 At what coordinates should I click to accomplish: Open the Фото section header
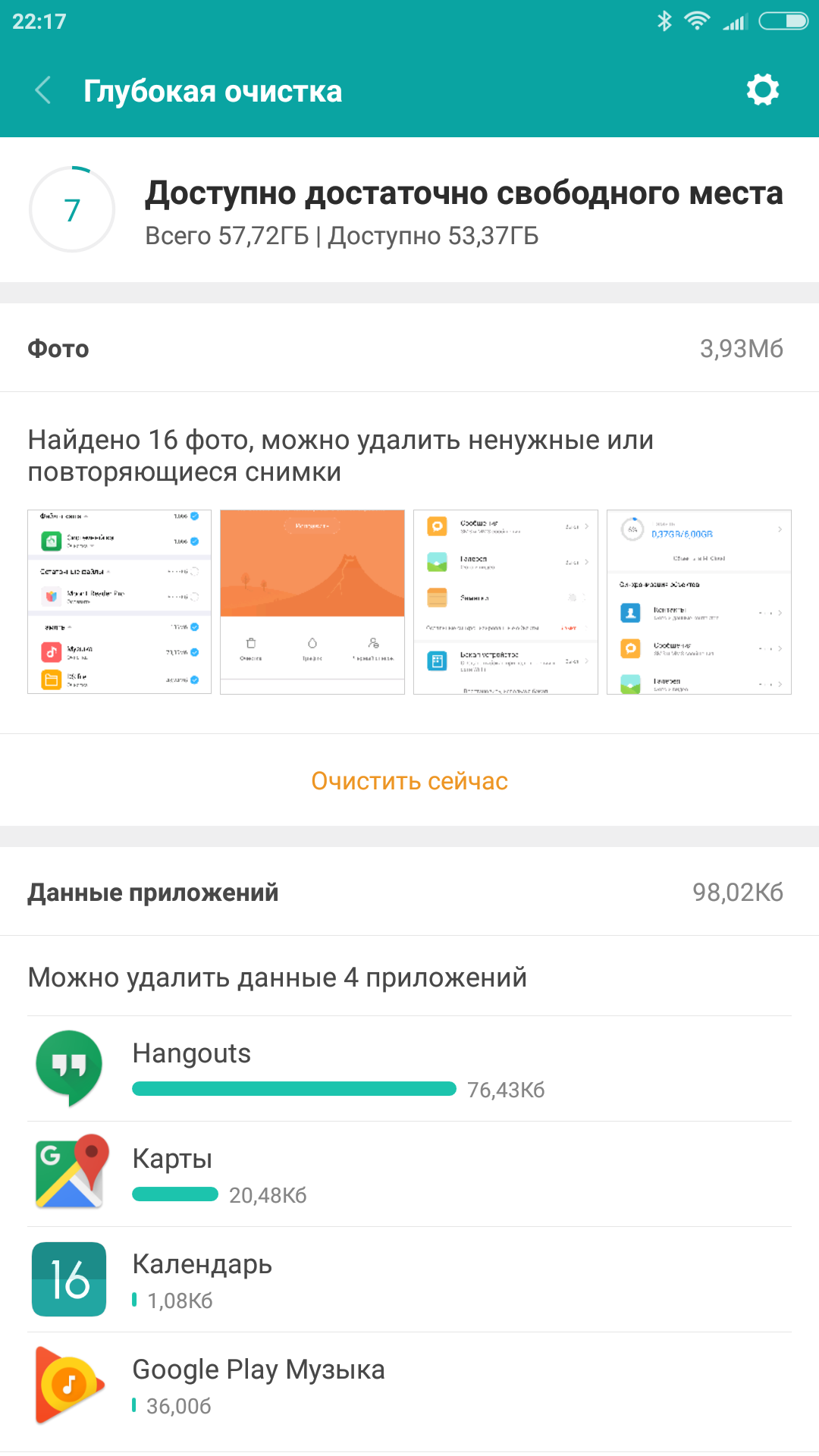point(409,349)
